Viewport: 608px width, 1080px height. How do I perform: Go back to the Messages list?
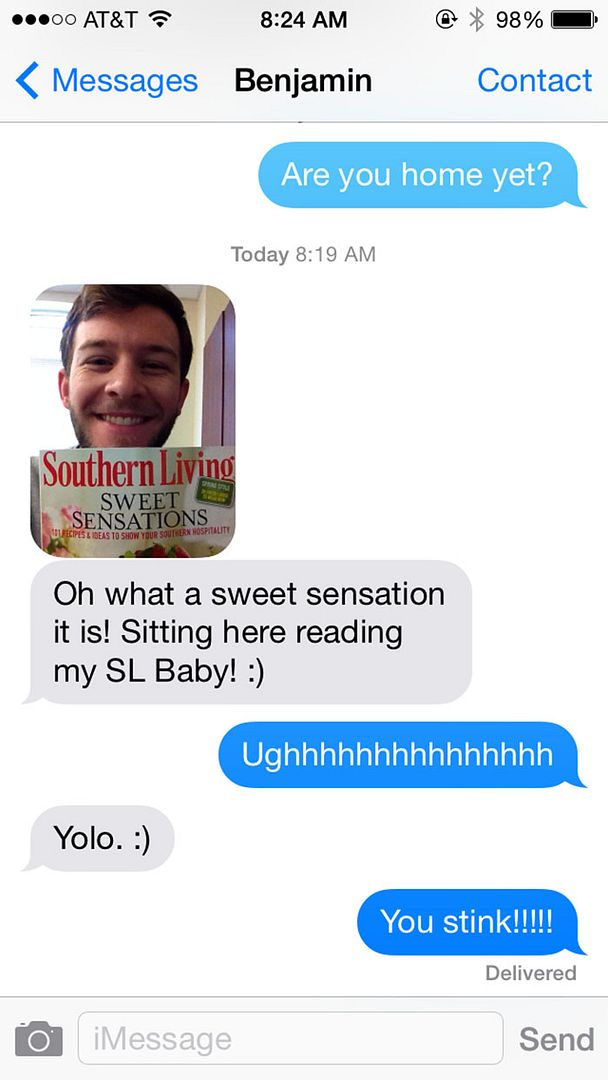coord(107,81)
